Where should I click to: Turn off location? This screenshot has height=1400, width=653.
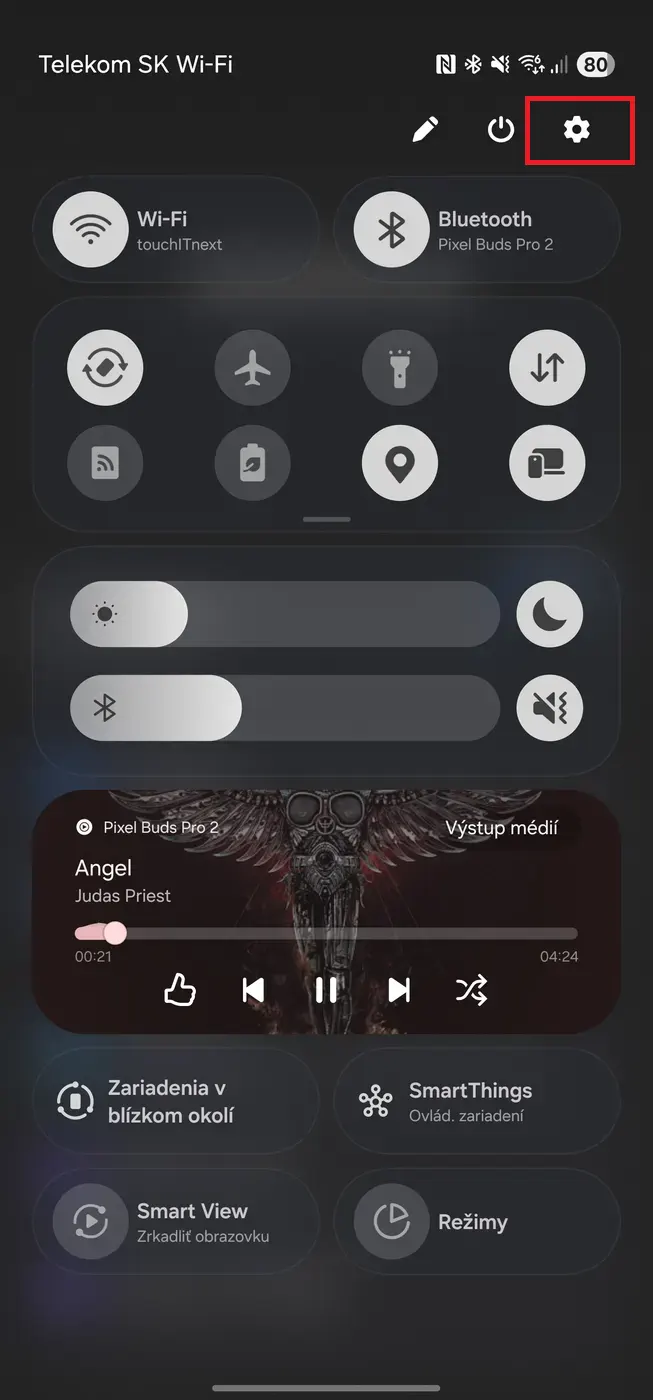point(399,463)
